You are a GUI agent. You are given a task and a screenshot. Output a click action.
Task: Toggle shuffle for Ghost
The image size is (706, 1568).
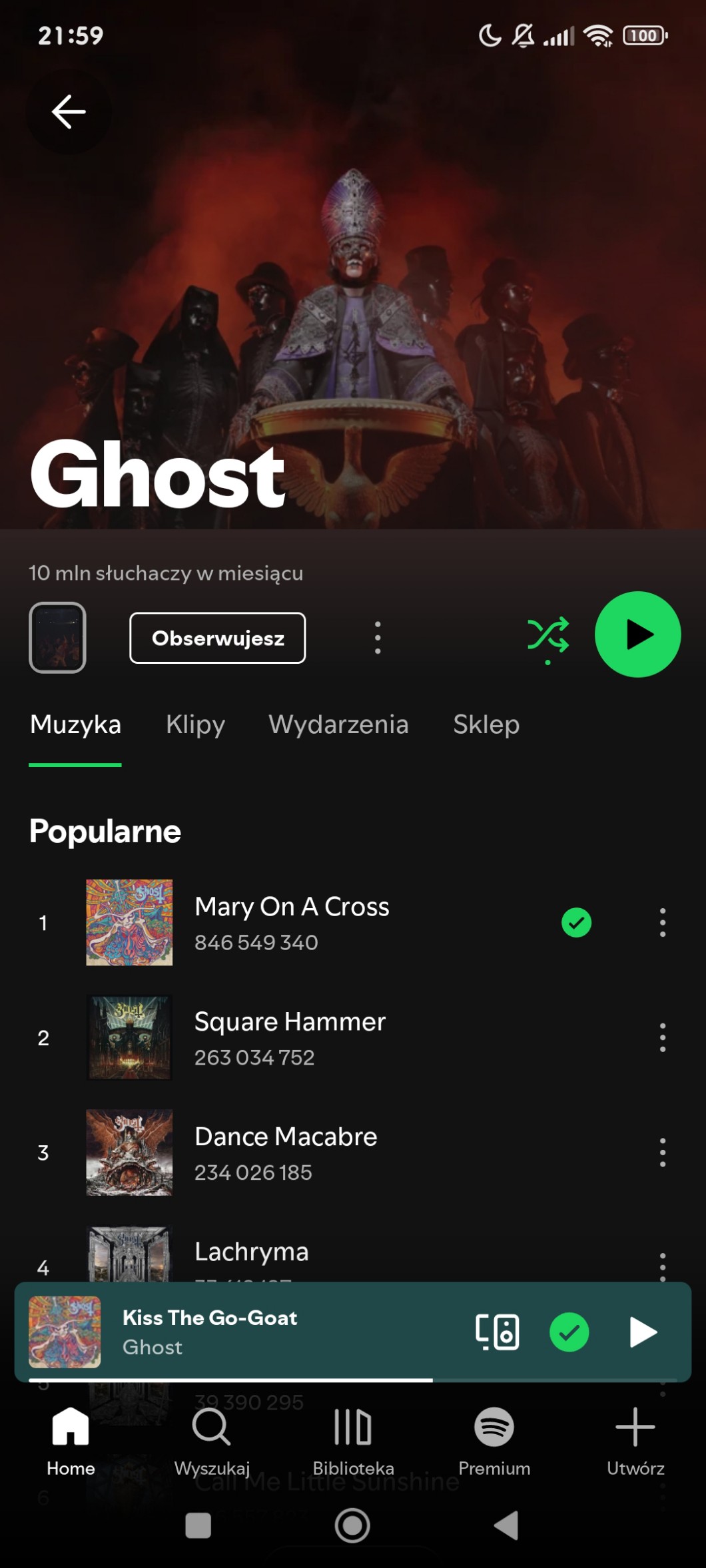coord(548,635)
